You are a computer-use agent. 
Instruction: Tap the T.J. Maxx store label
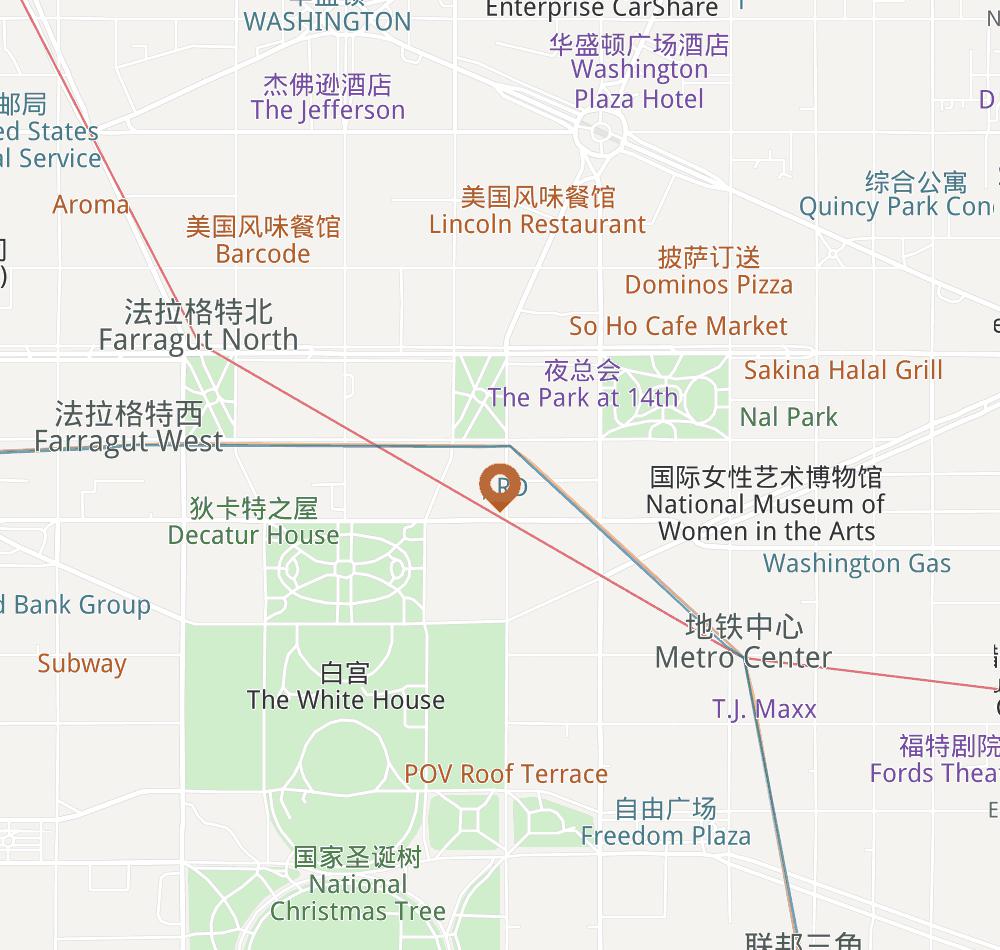point(764,710)
